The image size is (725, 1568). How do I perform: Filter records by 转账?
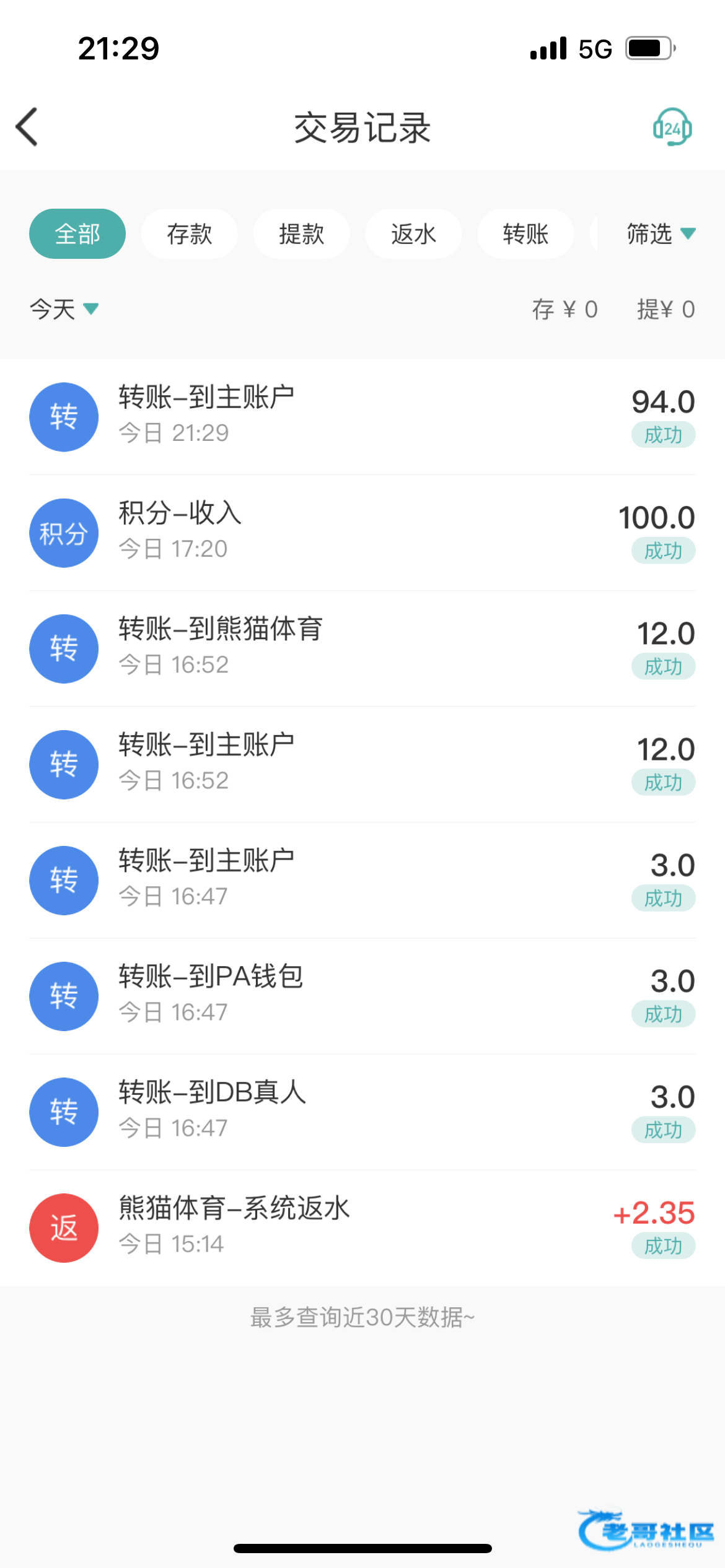(x=525, y=234)
